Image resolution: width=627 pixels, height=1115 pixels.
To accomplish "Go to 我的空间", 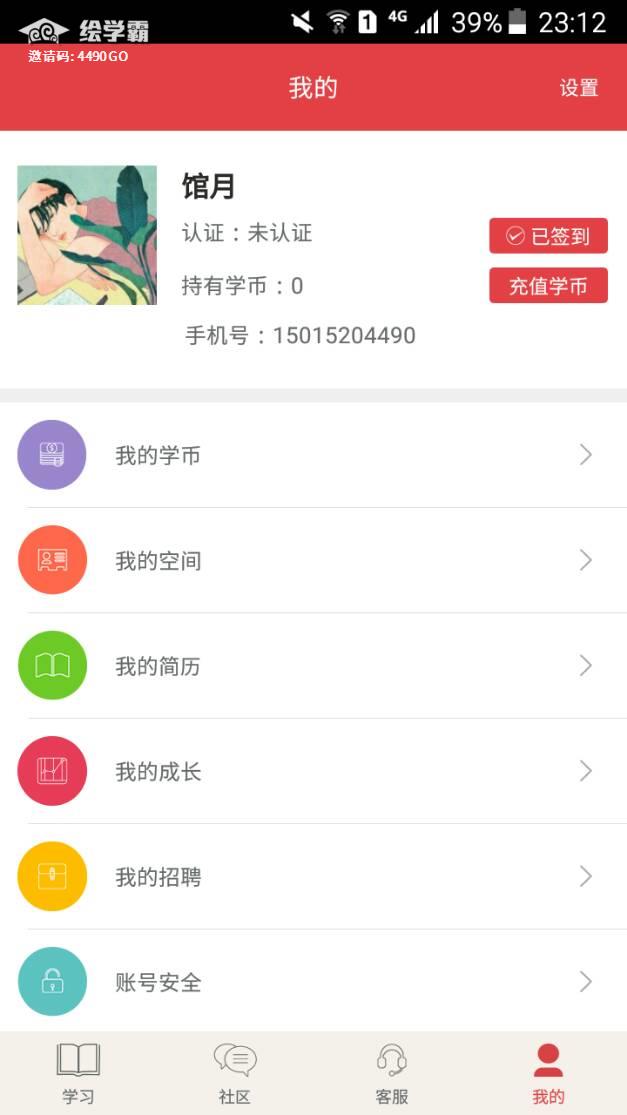I will (313, 561).
